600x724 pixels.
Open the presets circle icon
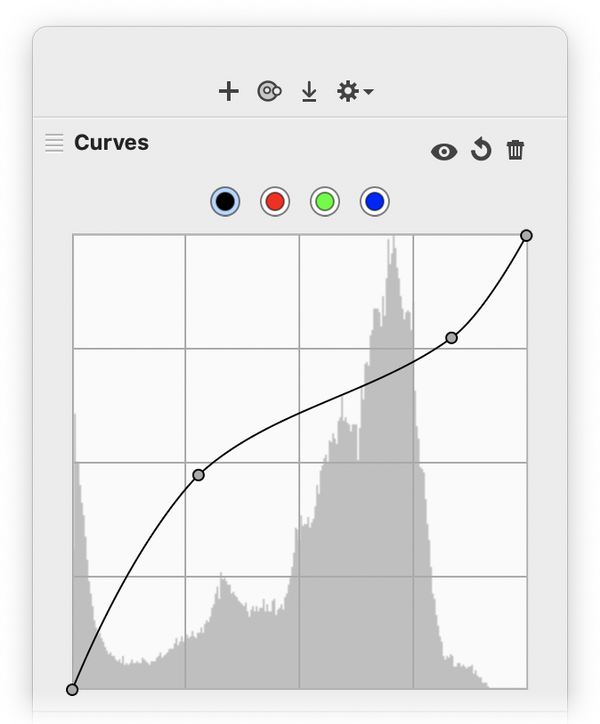[269, 92]
